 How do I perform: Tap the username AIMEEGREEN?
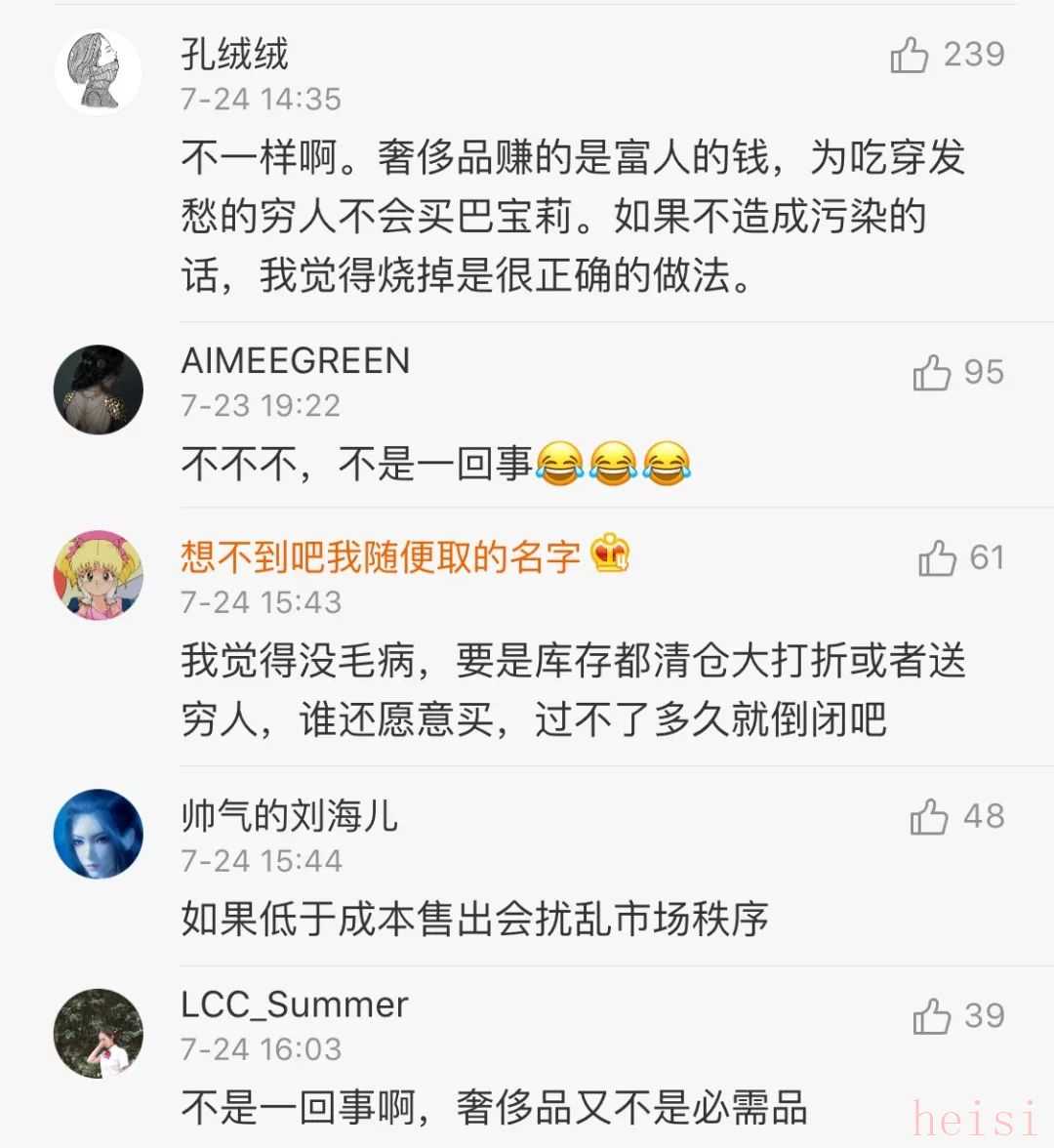pos(296,361)
